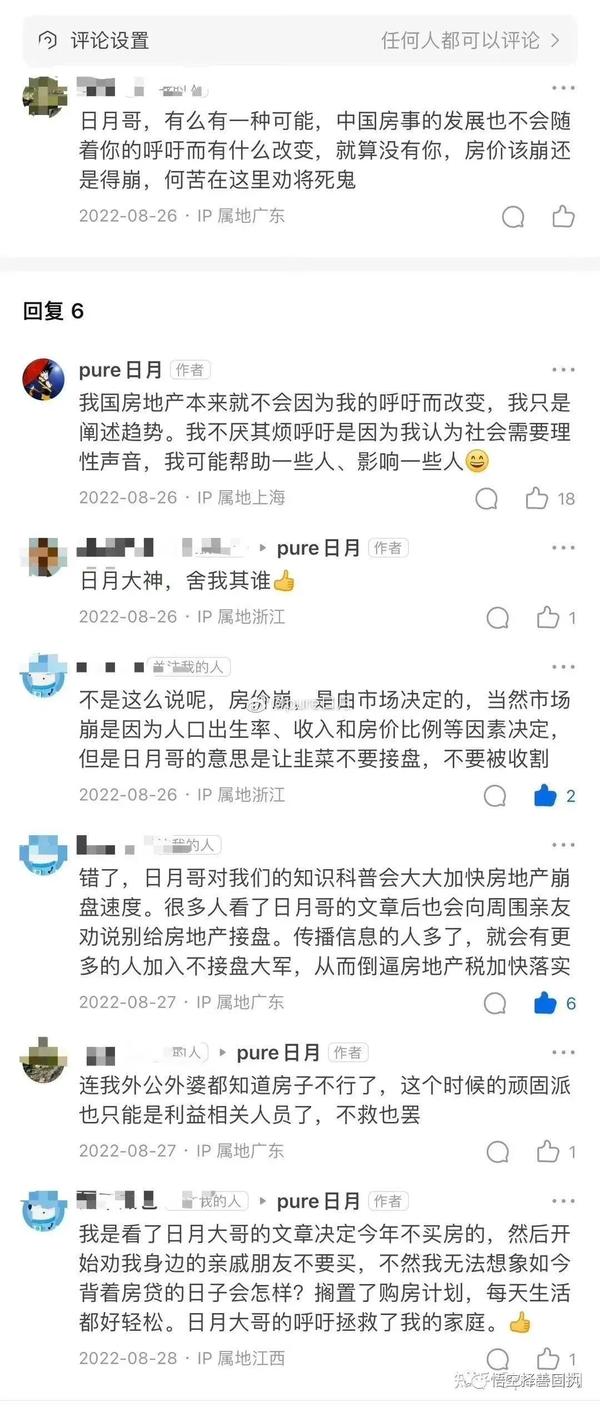Open overflow menu on the 日月哥，有么有一种可能 comment
Viewport: 600px width, 1407px height.
(x=563, y=88)
